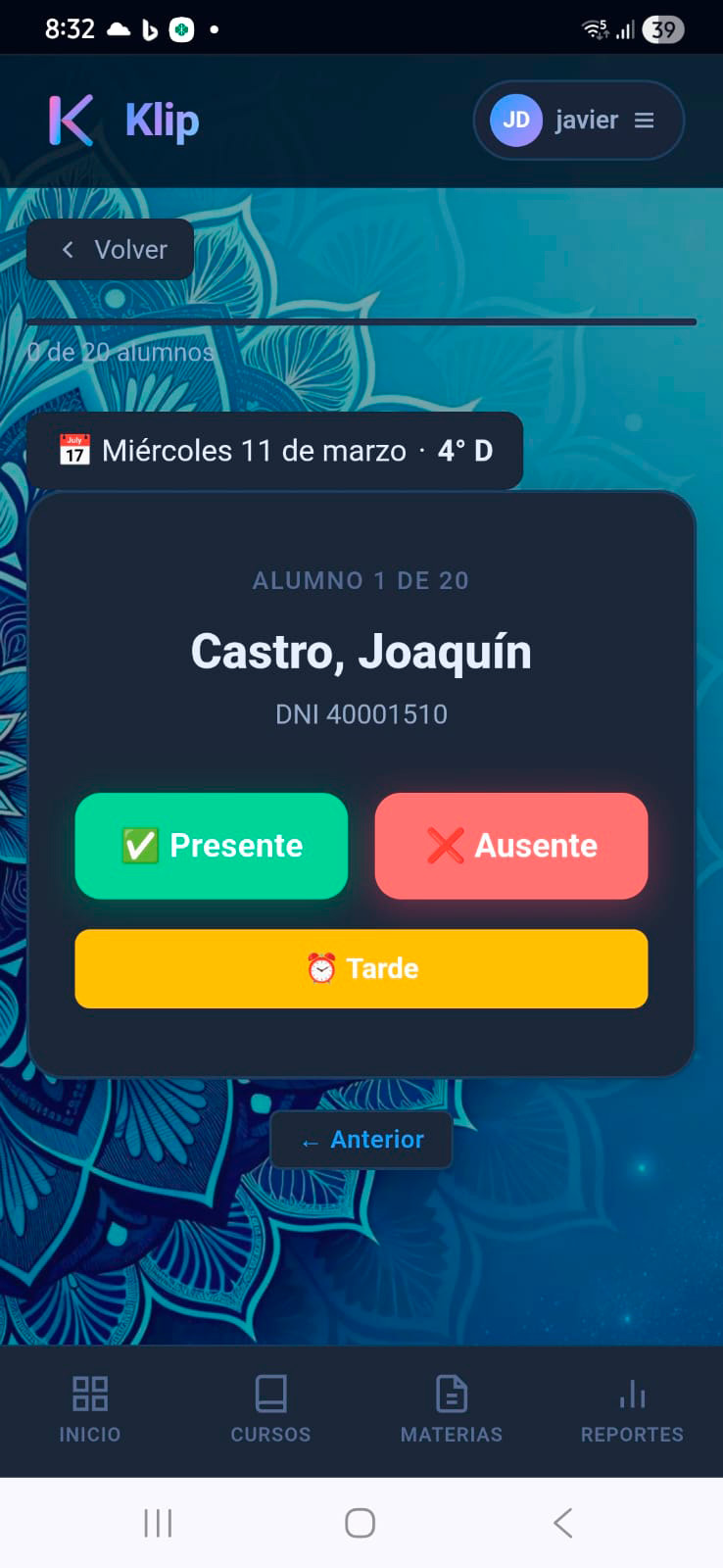The image size is (723, 1568).
Task: Open the javier profile menu
Action: pos(578,121)
